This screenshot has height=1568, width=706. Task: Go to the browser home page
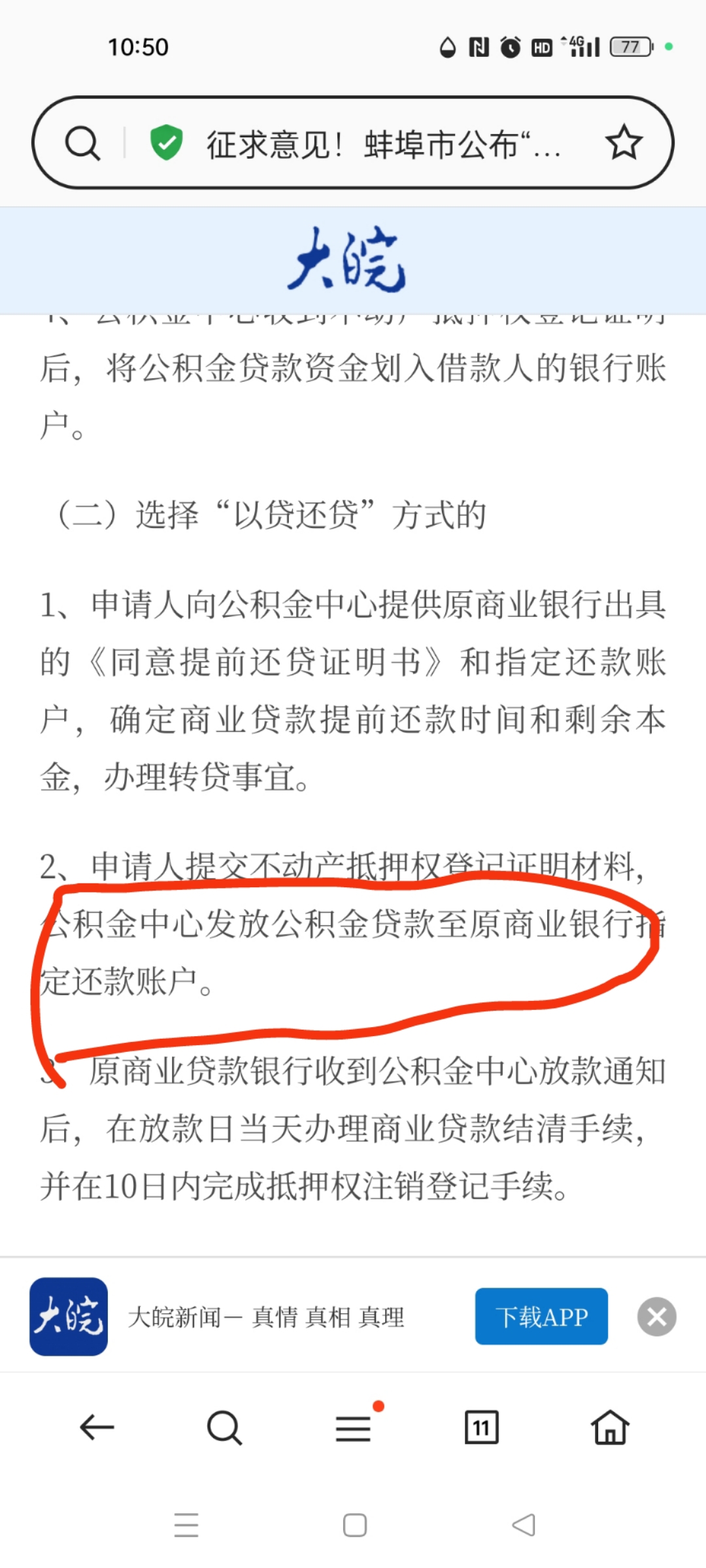[610, 1427]
